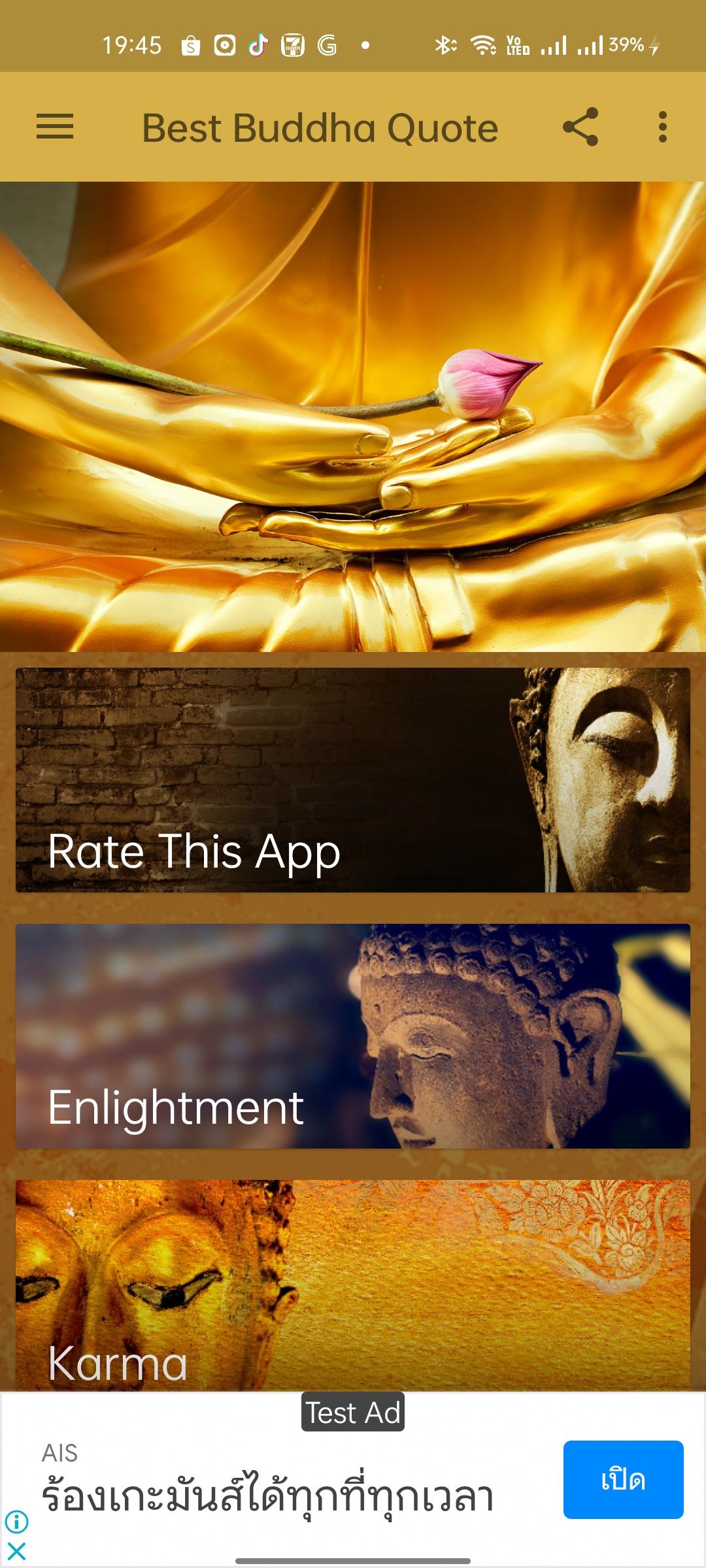Open the Enlightment quotes card
Image resolution: width=706 pixels, height=1568 pixels.
(x=353, y=1036)
